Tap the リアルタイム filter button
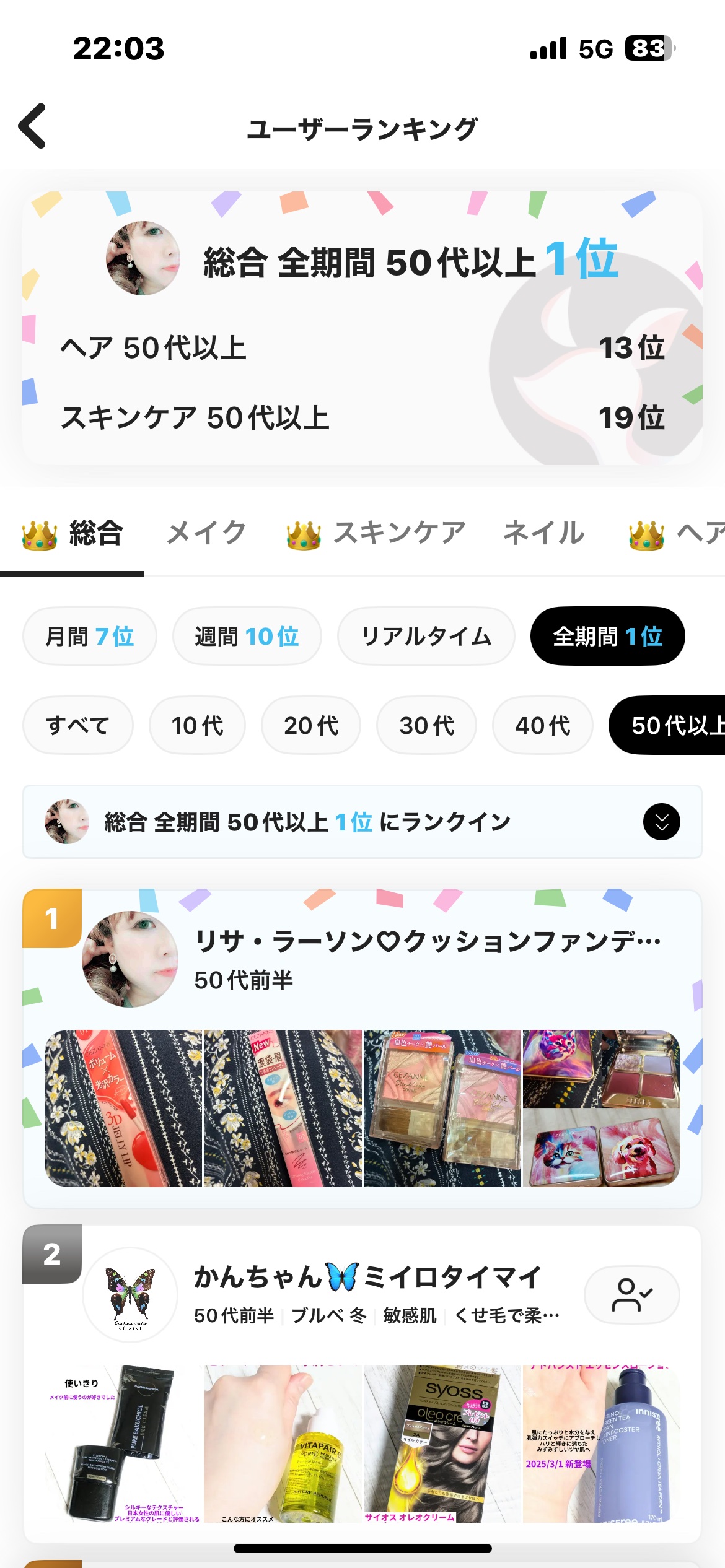Viewport: 725px width, 1568px height. [425, 636]
